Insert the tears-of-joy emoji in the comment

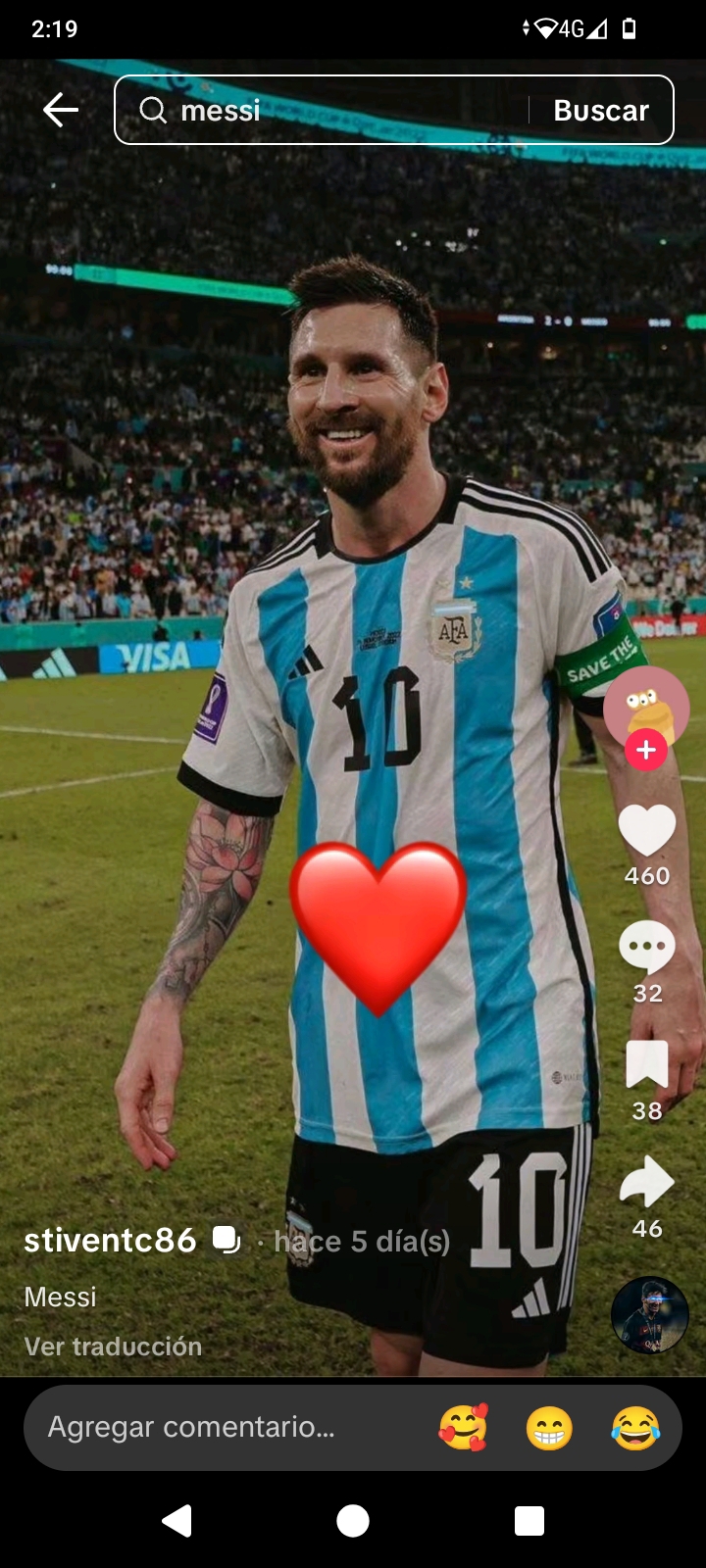click(635, 1427)
